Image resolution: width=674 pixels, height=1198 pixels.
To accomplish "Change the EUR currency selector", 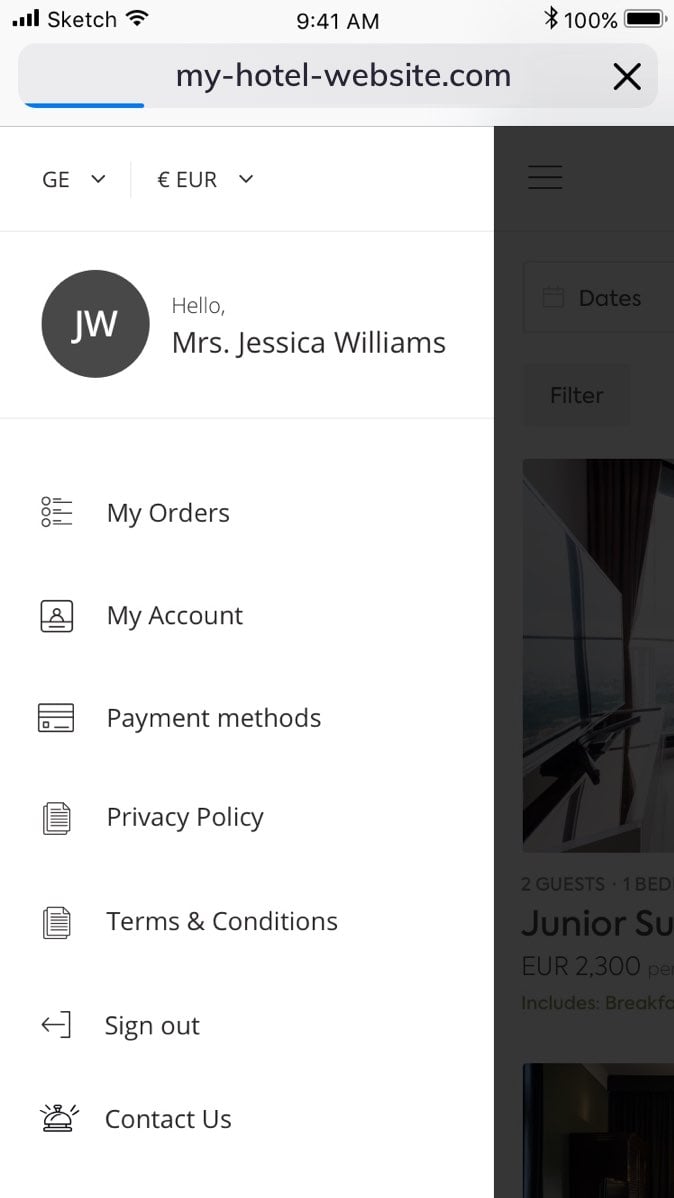I will [205, 180].
